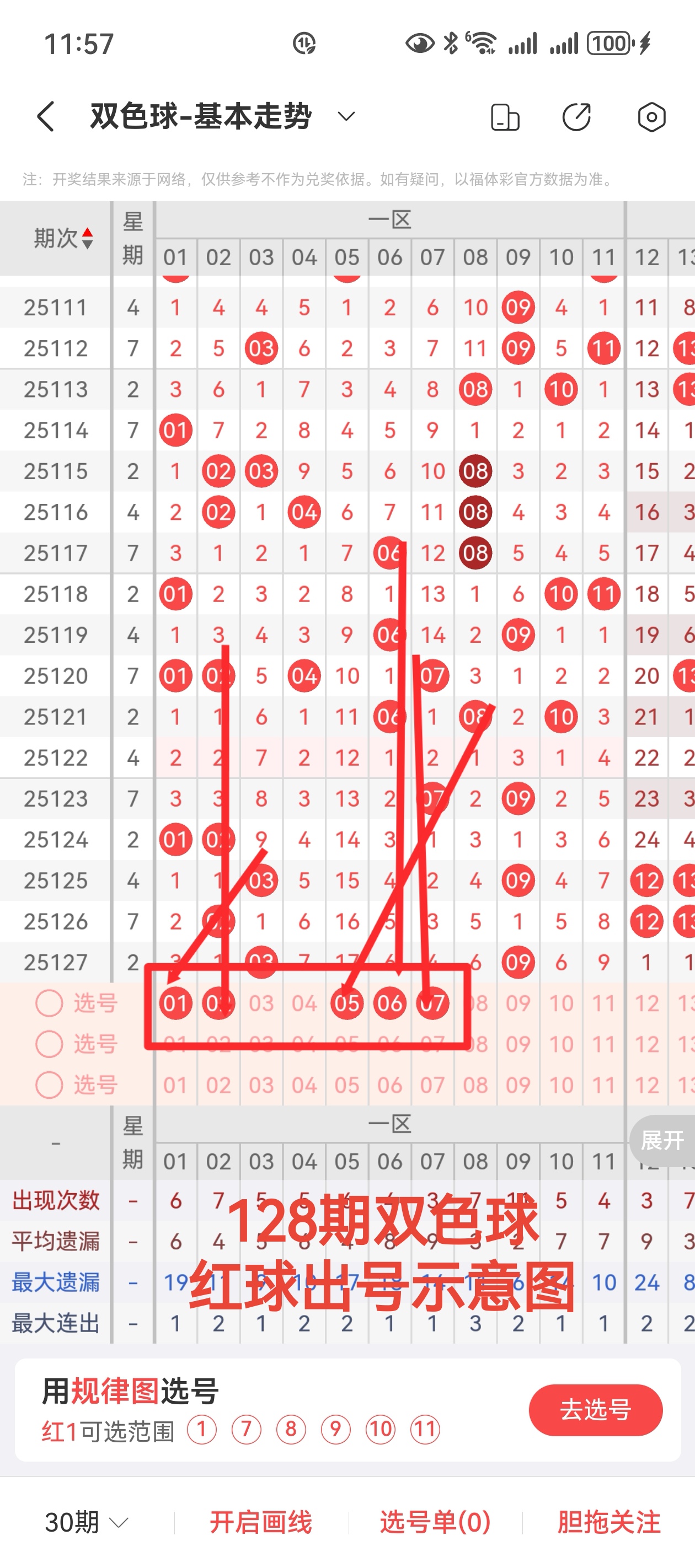Share this trend chart

[576, 117]
